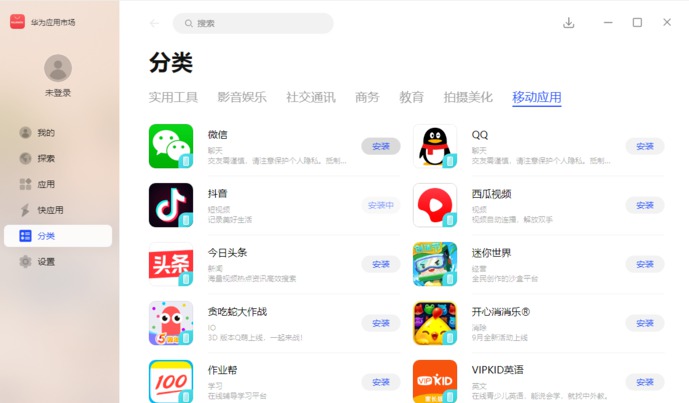Tap the 未登录 profile avatar
Image resolution: width=689 pixels, height=403 pixels.
(58, 68)
